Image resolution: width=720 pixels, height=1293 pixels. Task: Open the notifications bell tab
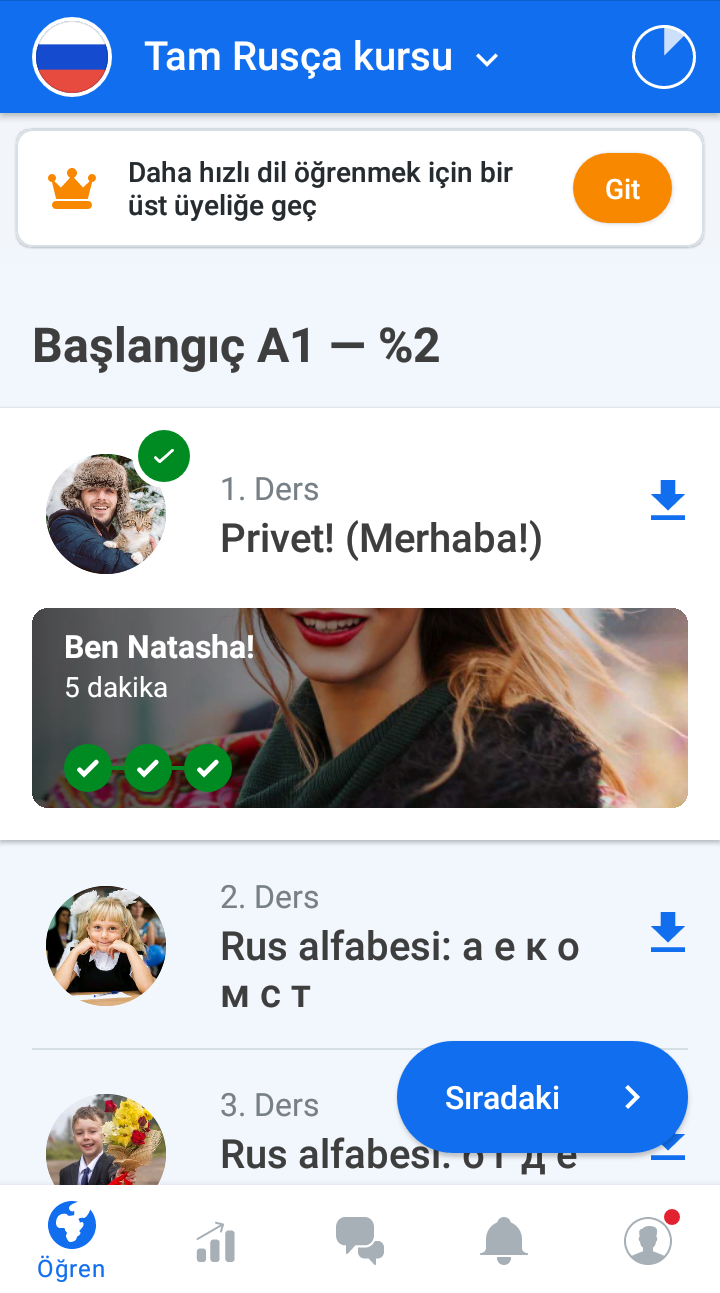tap(504, 1240)
